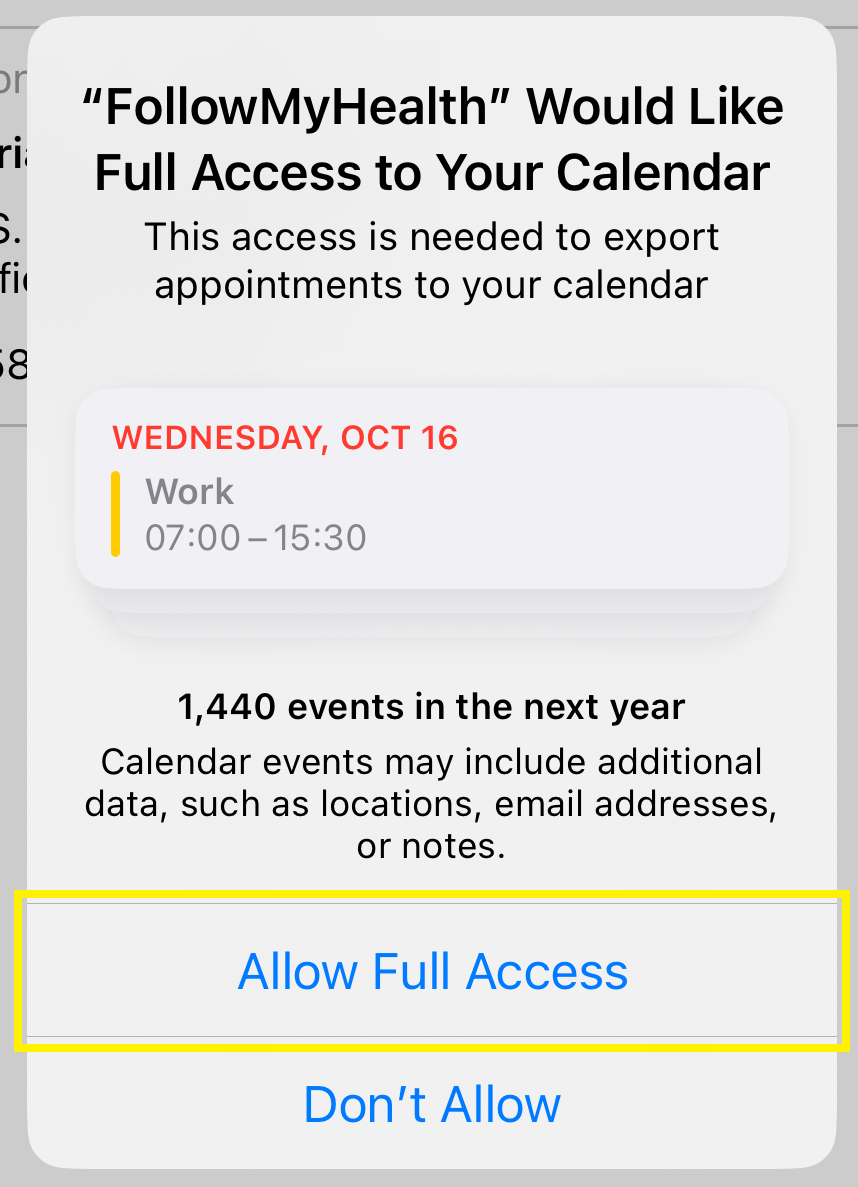Tap the dimmed background above the dialog

(429, 12)
